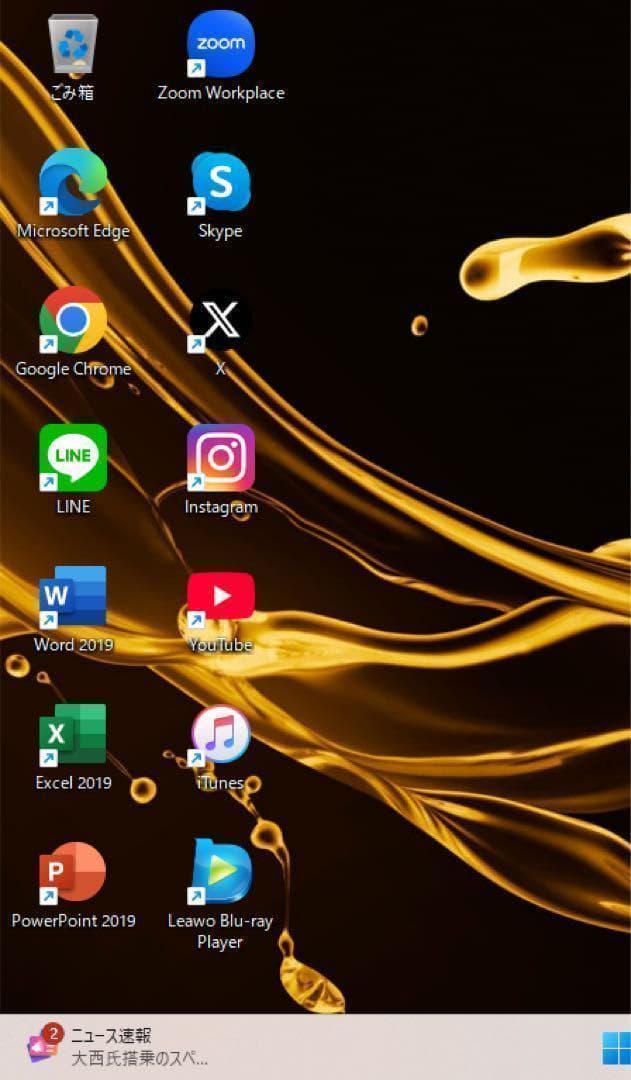Launch Zoom Workplace
This screenshot has width=631, height=1080.
pos(221,46)
